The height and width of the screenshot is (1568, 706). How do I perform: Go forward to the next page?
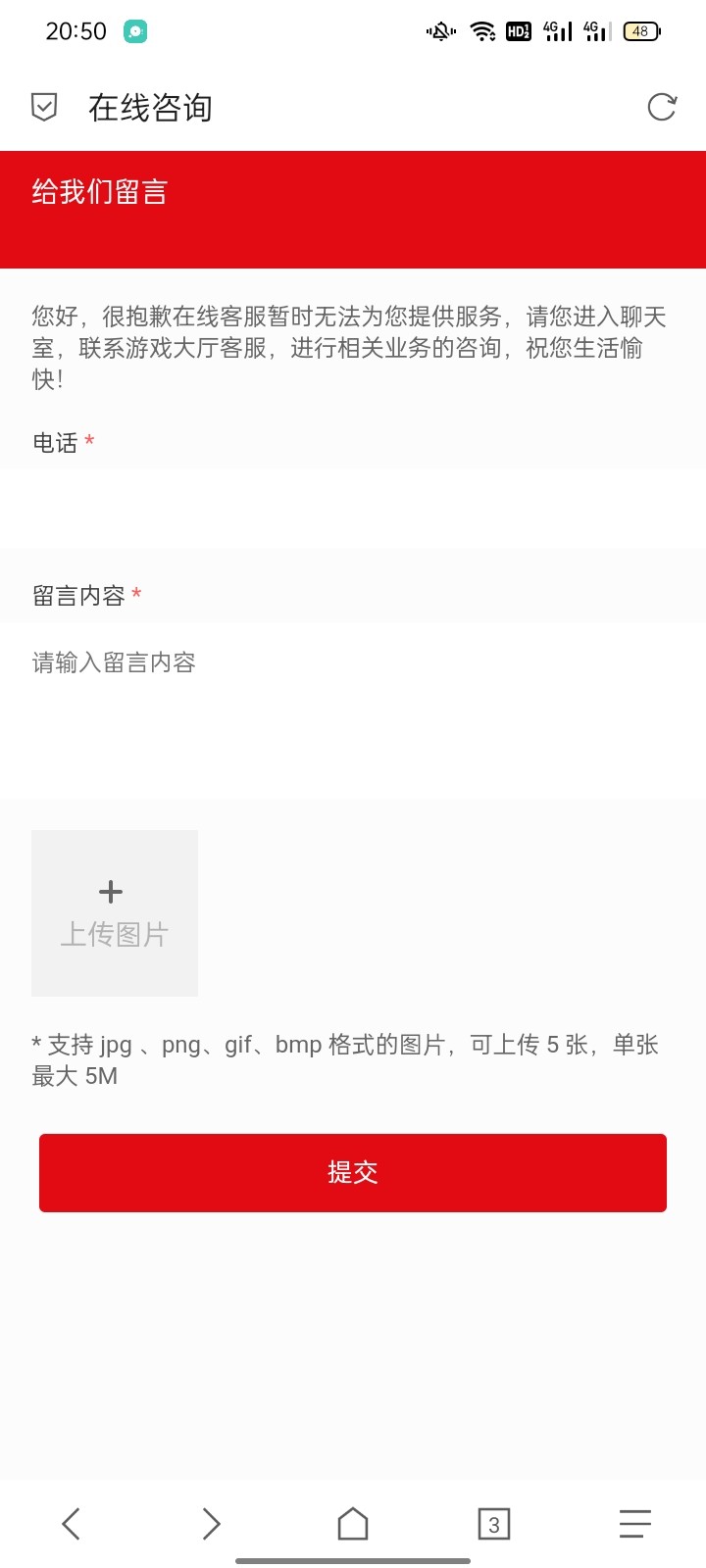coord(212,1524)
